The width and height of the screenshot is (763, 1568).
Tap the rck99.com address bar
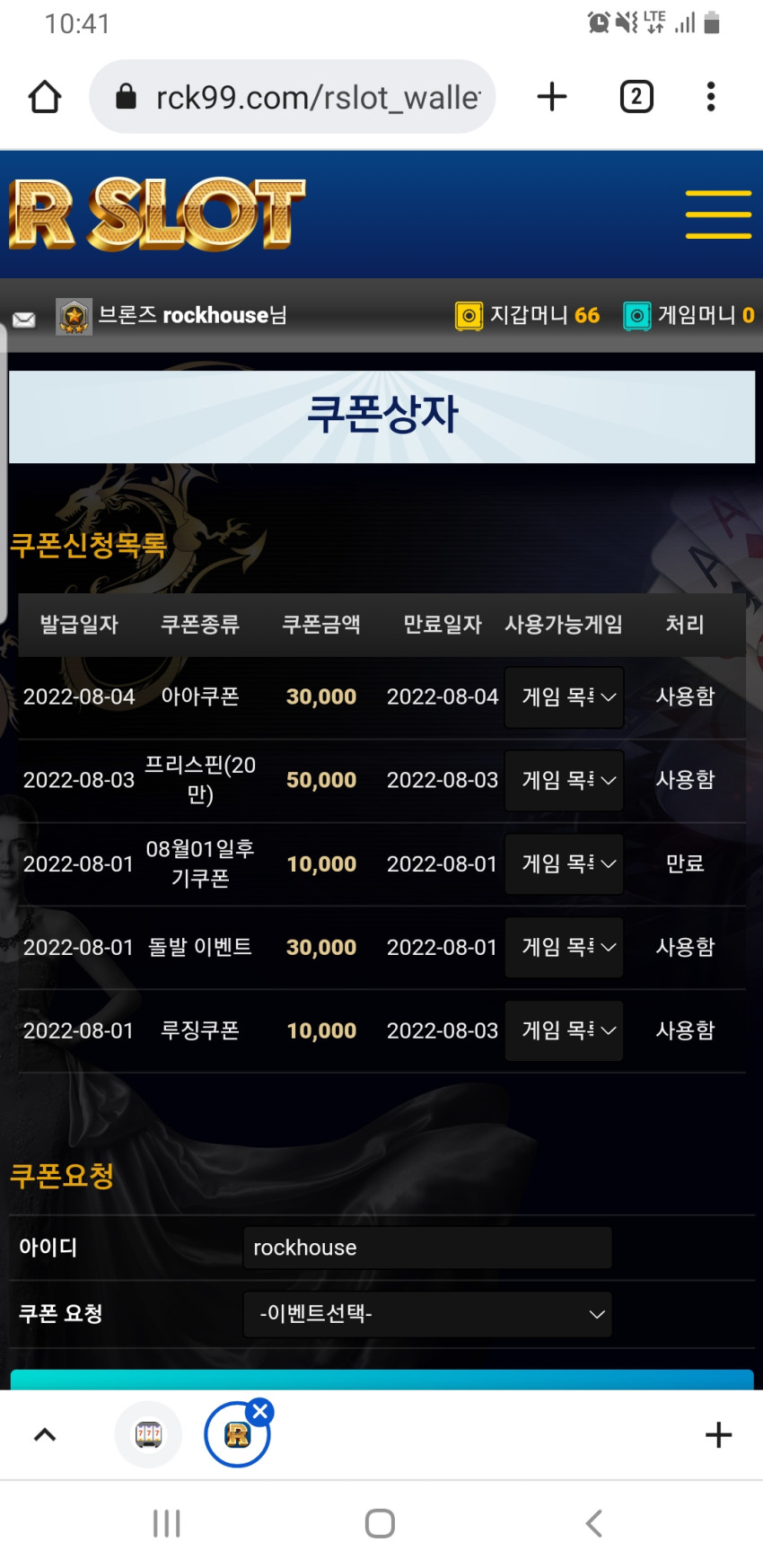point(293,97)
